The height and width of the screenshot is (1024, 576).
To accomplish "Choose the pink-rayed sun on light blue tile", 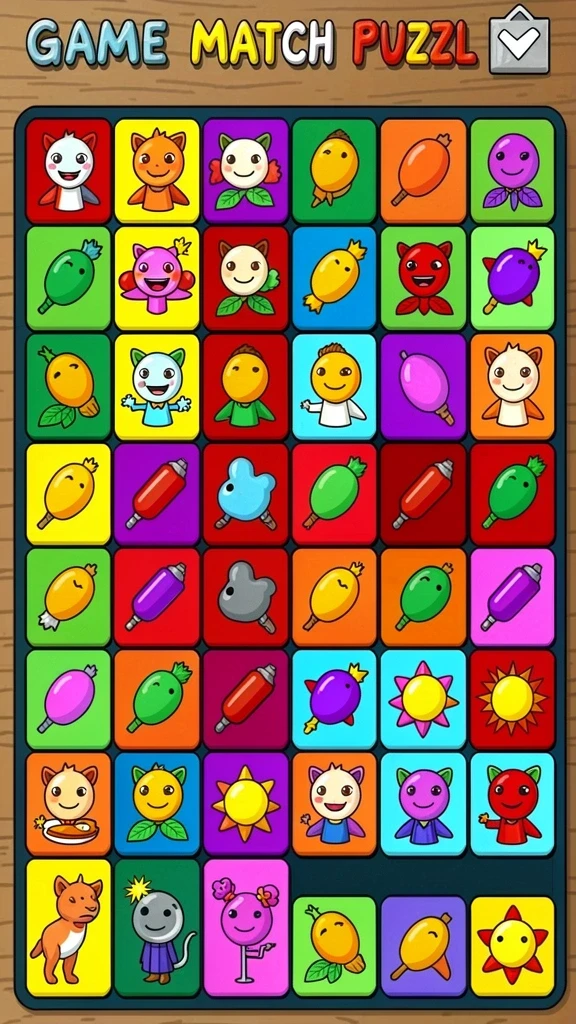I will [x=423, y=699].
